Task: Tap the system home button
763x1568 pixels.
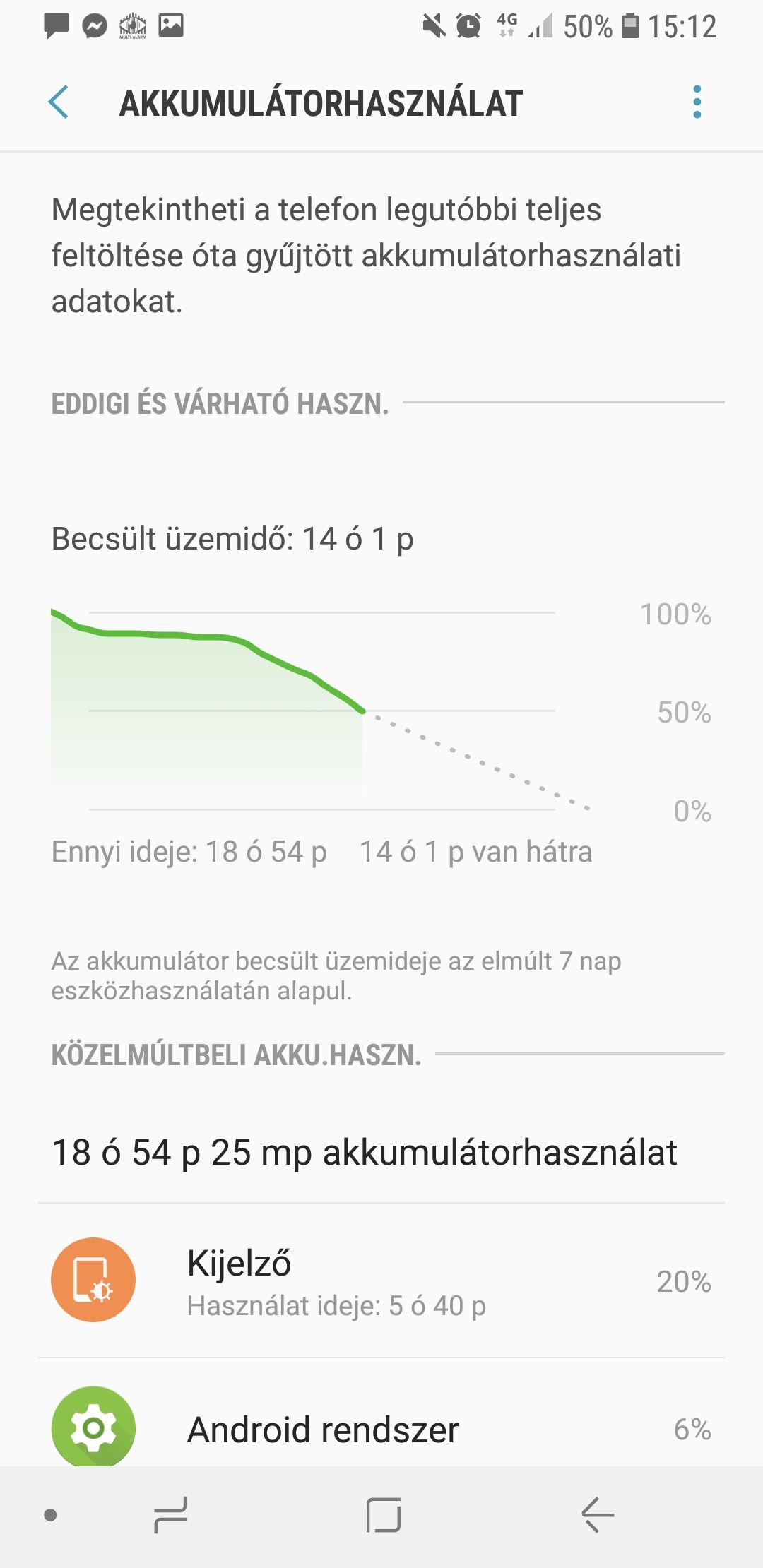Action: [x=384, y=1515]
